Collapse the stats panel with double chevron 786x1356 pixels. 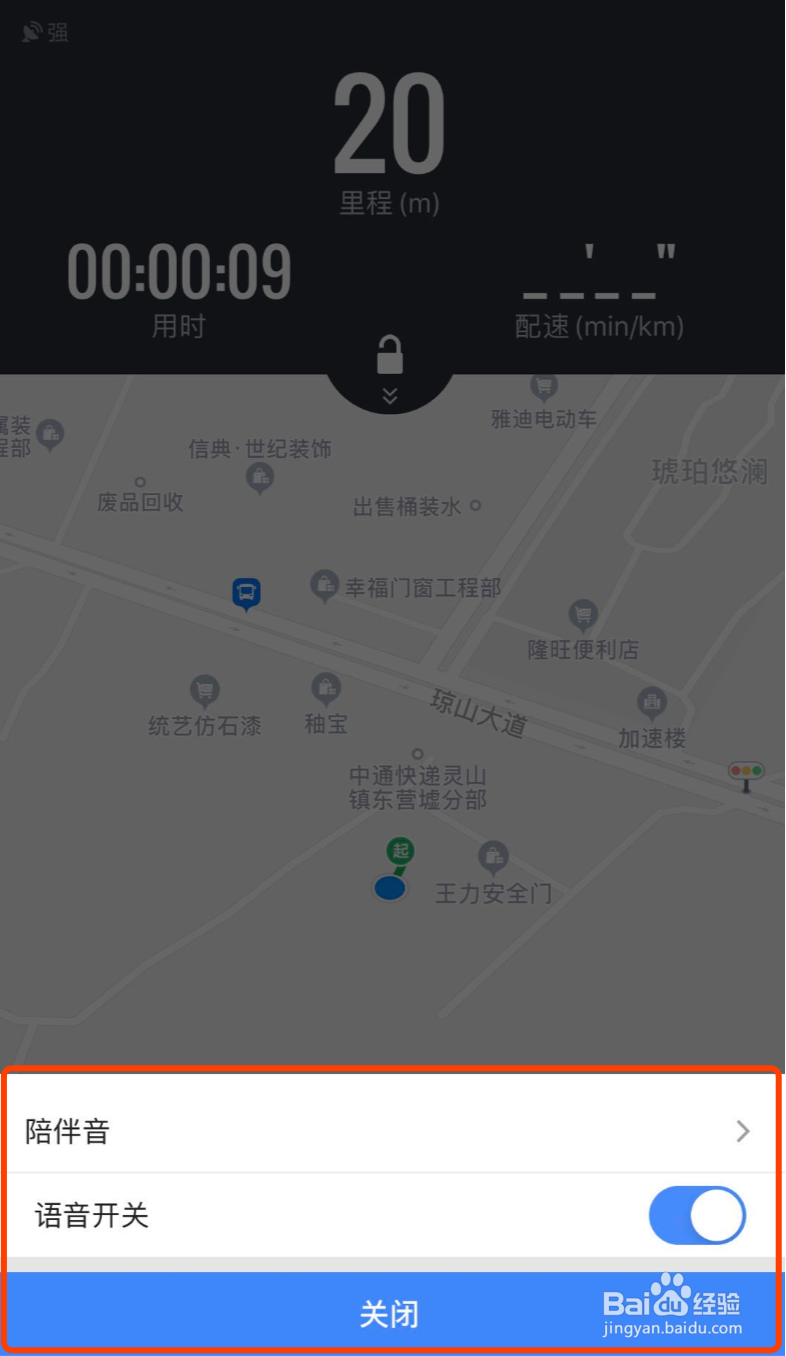389,395
